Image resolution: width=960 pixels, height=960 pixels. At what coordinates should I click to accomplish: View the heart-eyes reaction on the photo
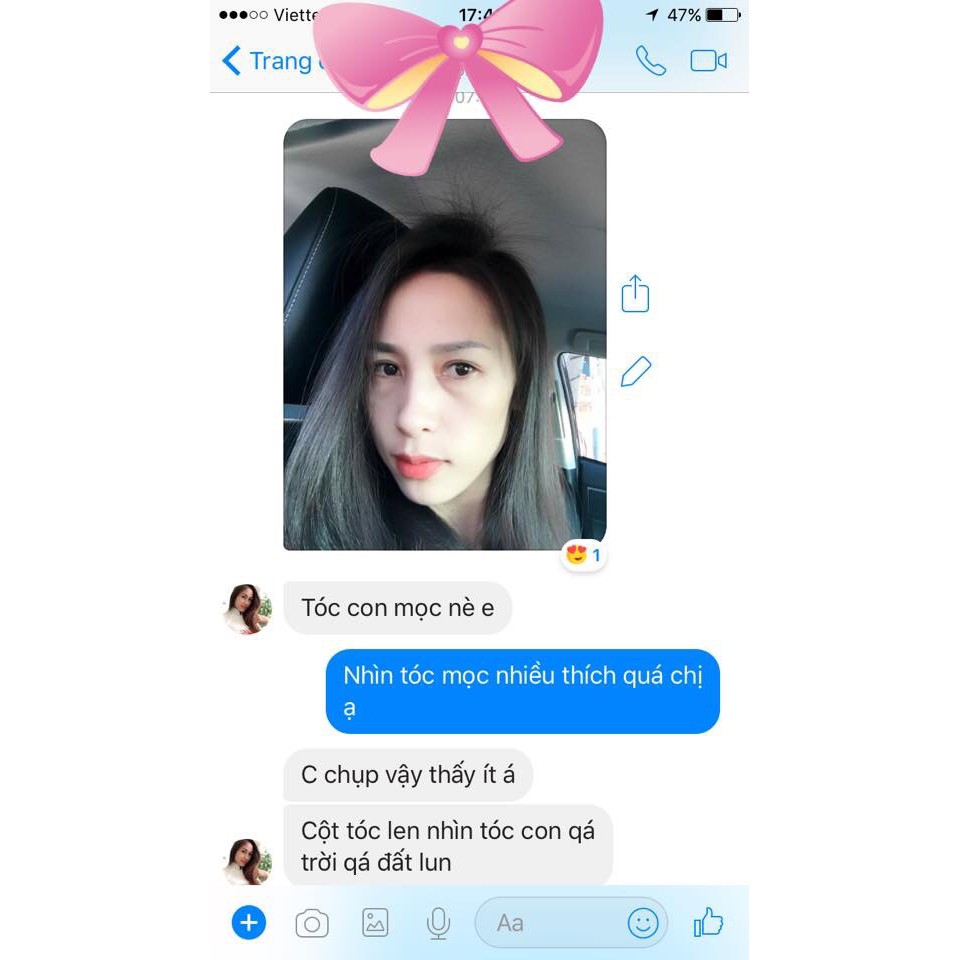point(583,554)
